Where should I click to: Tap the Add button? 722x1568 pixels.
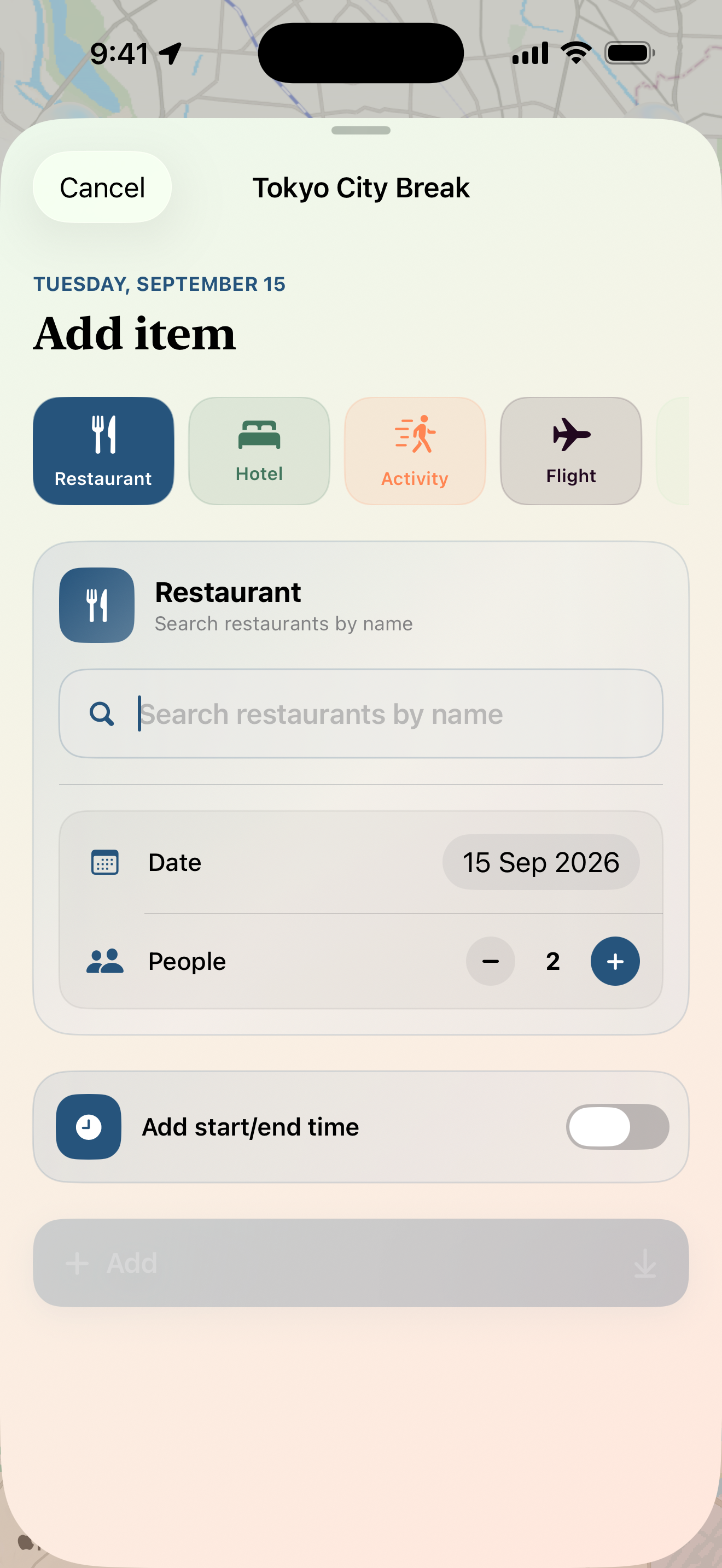(361, 1263)
